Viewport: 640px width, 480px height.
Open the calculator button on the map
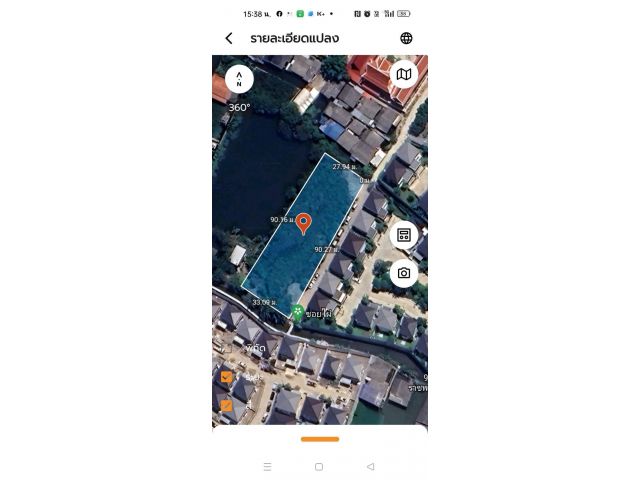(403, 235)
